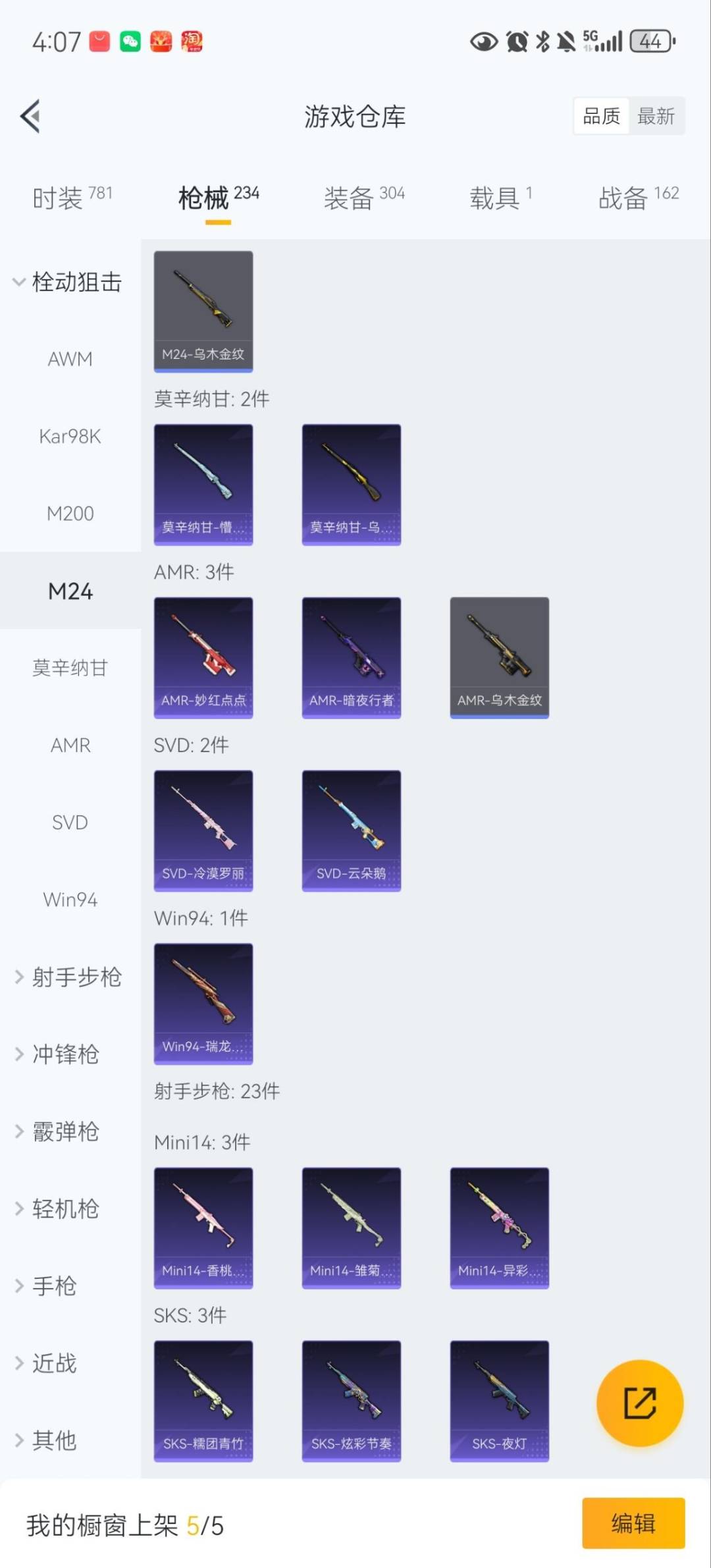Tap the Taobao icon in the status bar
Screen dimensions: 711x1568
pyautogui.click(x=193, y=41)
